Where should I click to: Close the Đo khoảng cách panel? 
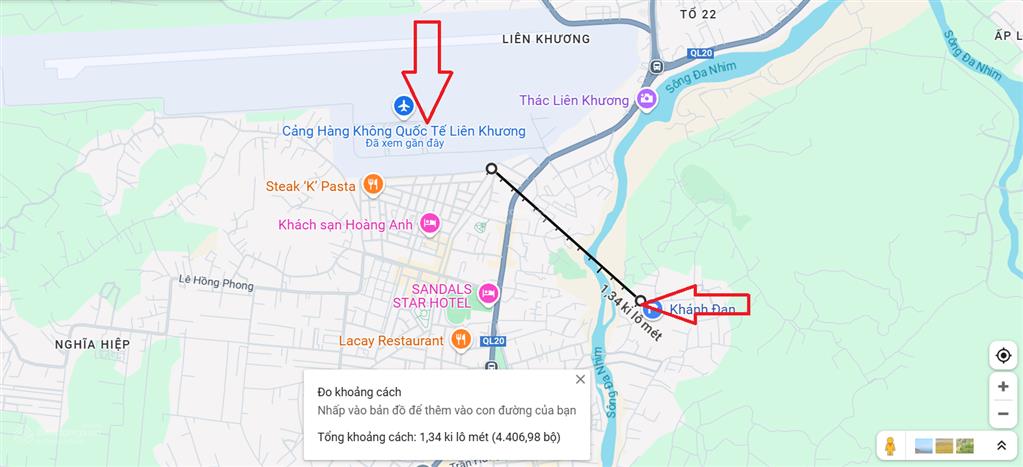(x=580, y=380)
